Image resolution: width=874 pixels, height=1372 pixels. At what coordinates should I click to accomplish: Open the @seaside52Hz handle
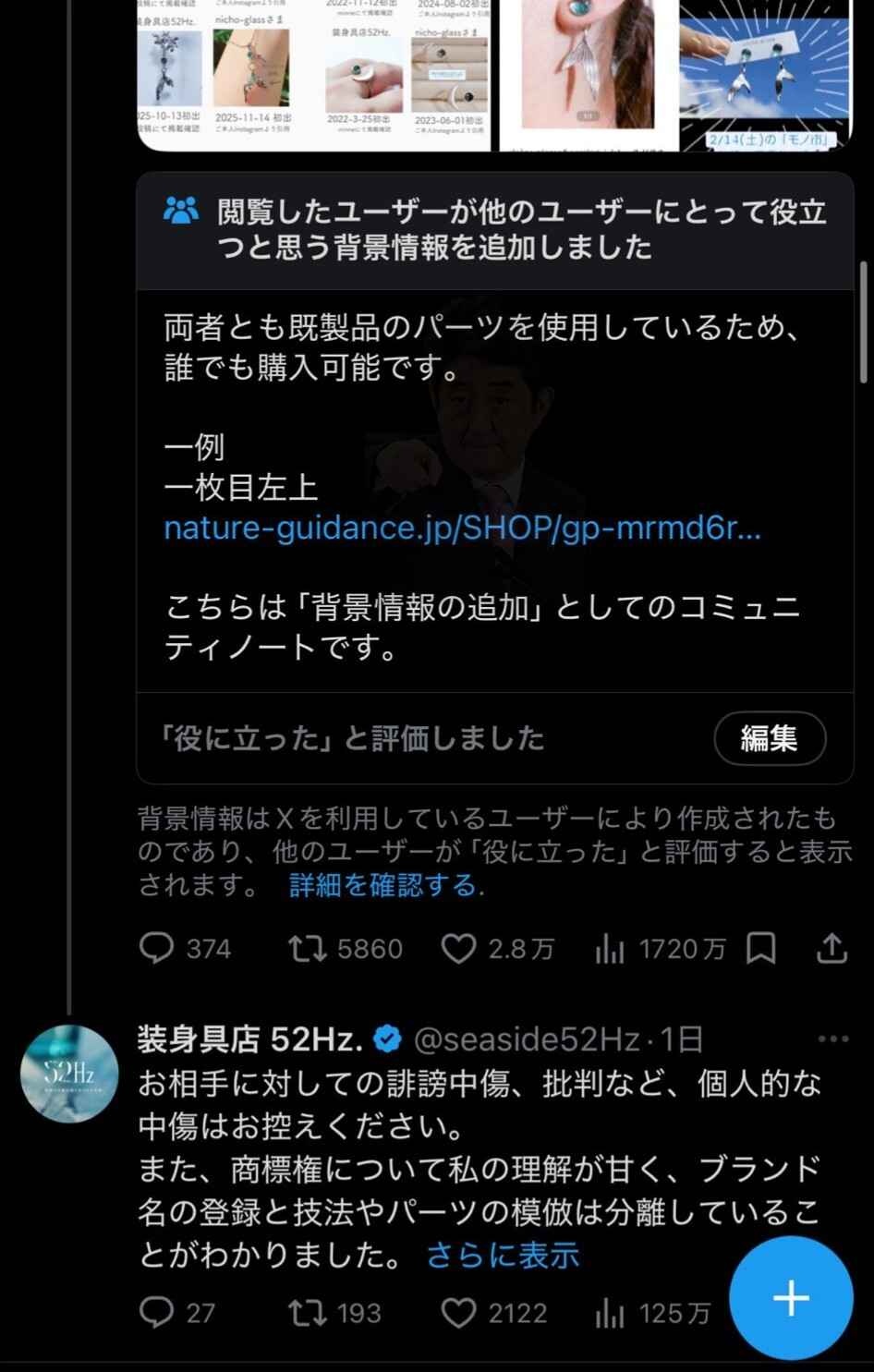527,1040
